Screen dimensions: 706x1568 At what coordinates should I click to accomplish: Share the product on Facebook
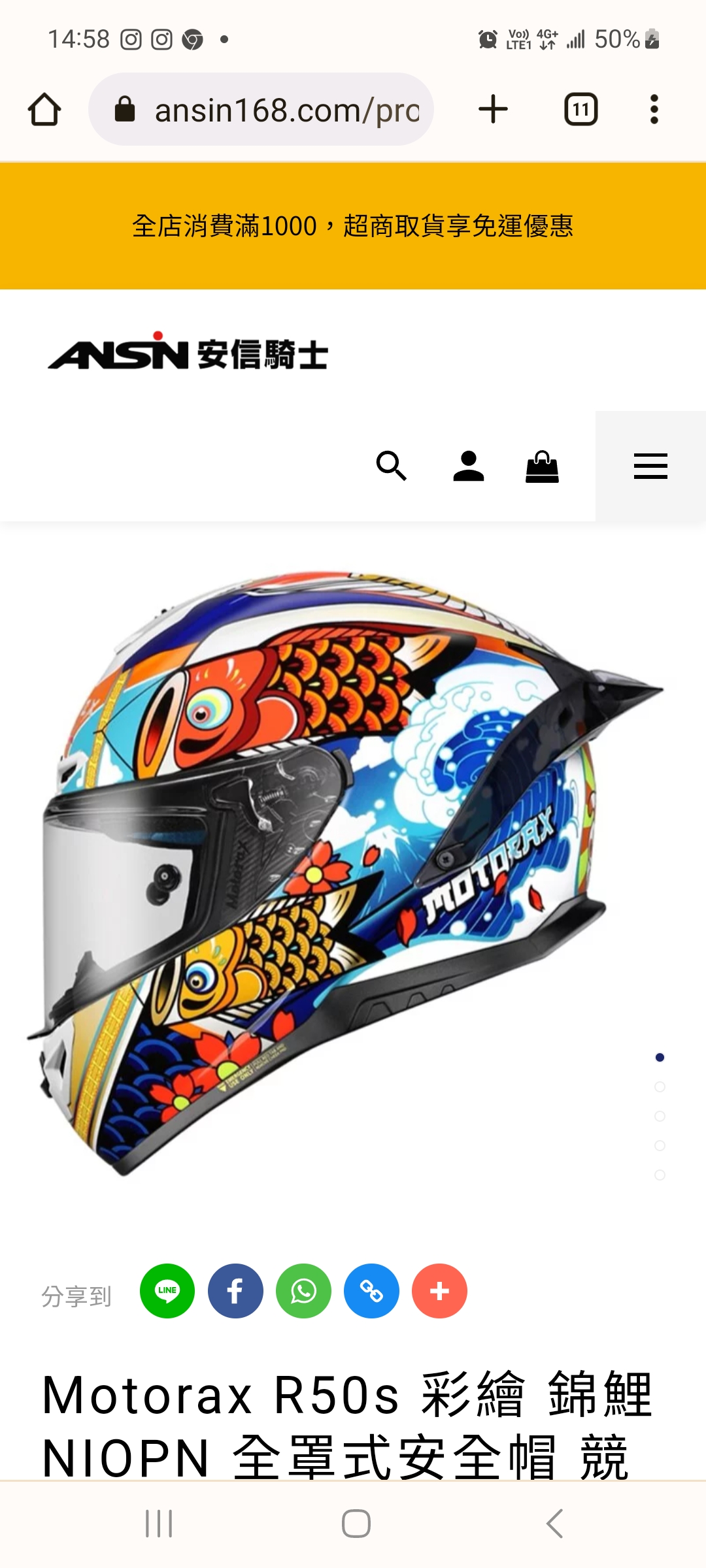pyautogui.click(x=235, y=1291)
